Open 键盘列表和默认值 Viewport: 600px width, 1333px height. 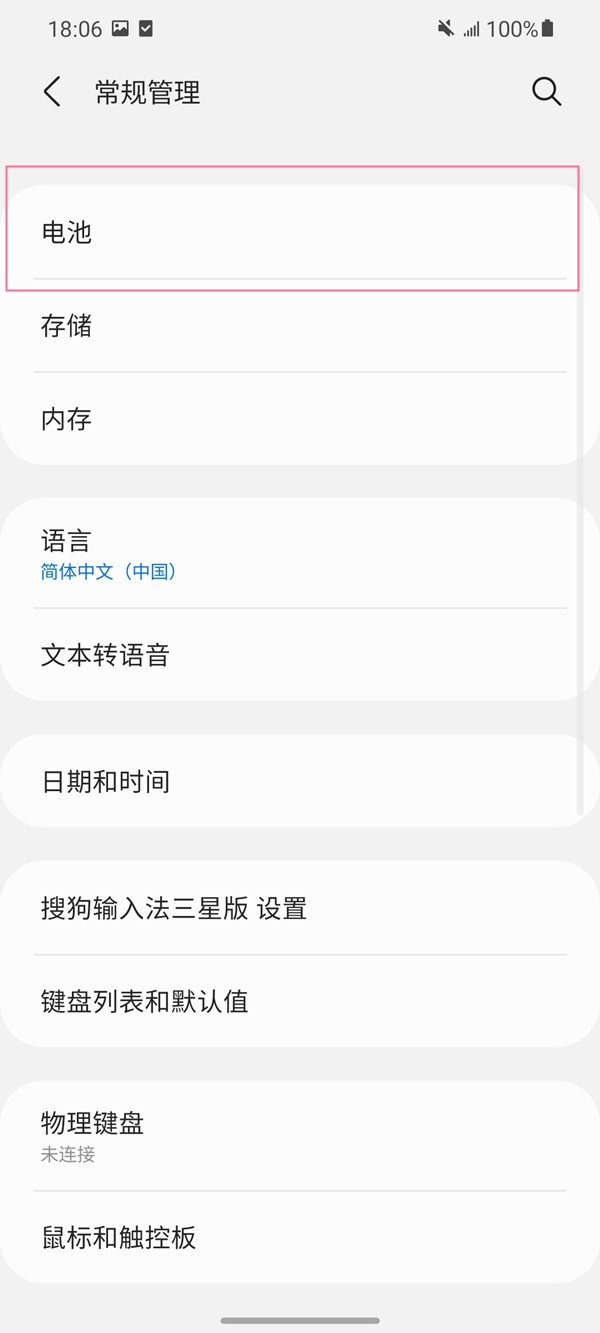pyautogui.click(x=290, y=1001)
